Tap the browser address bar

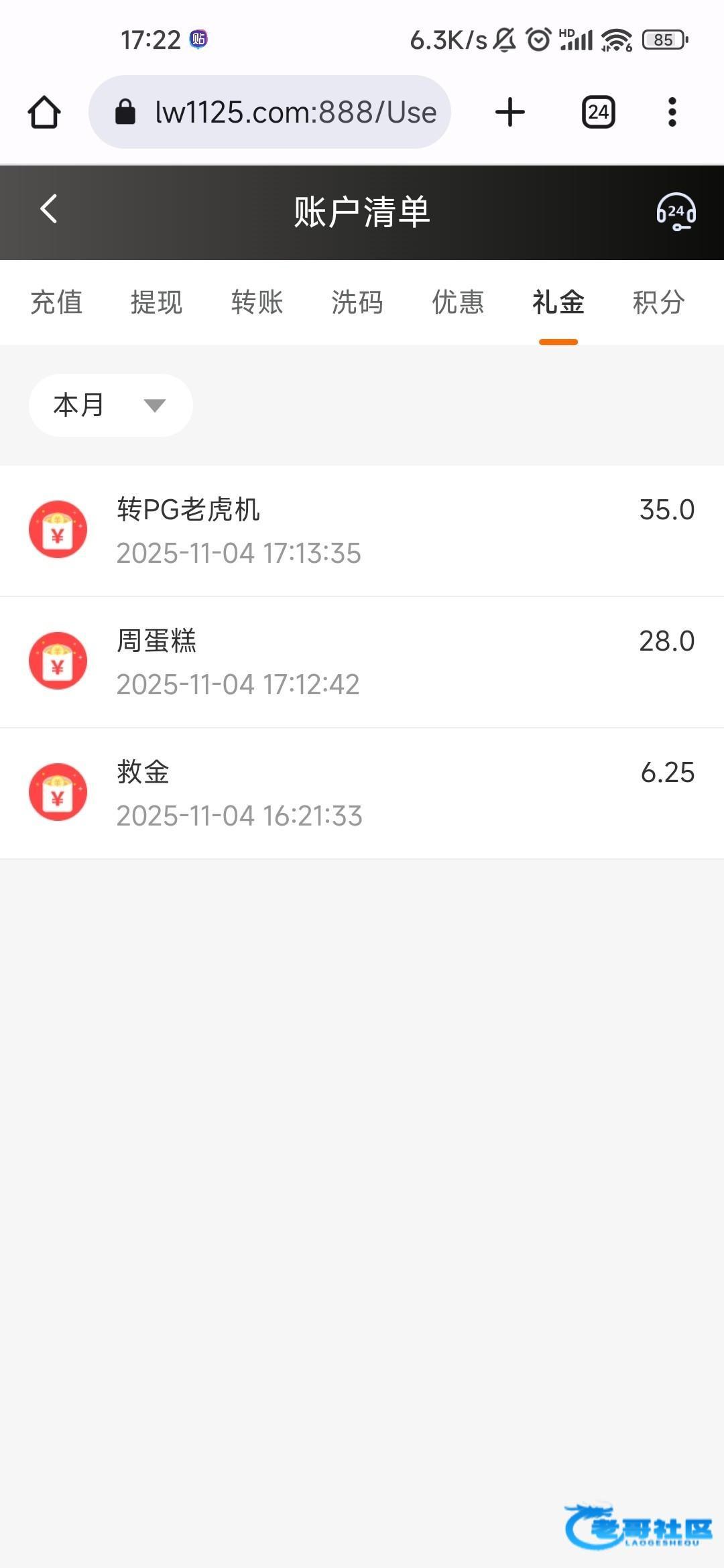point(269,112)
